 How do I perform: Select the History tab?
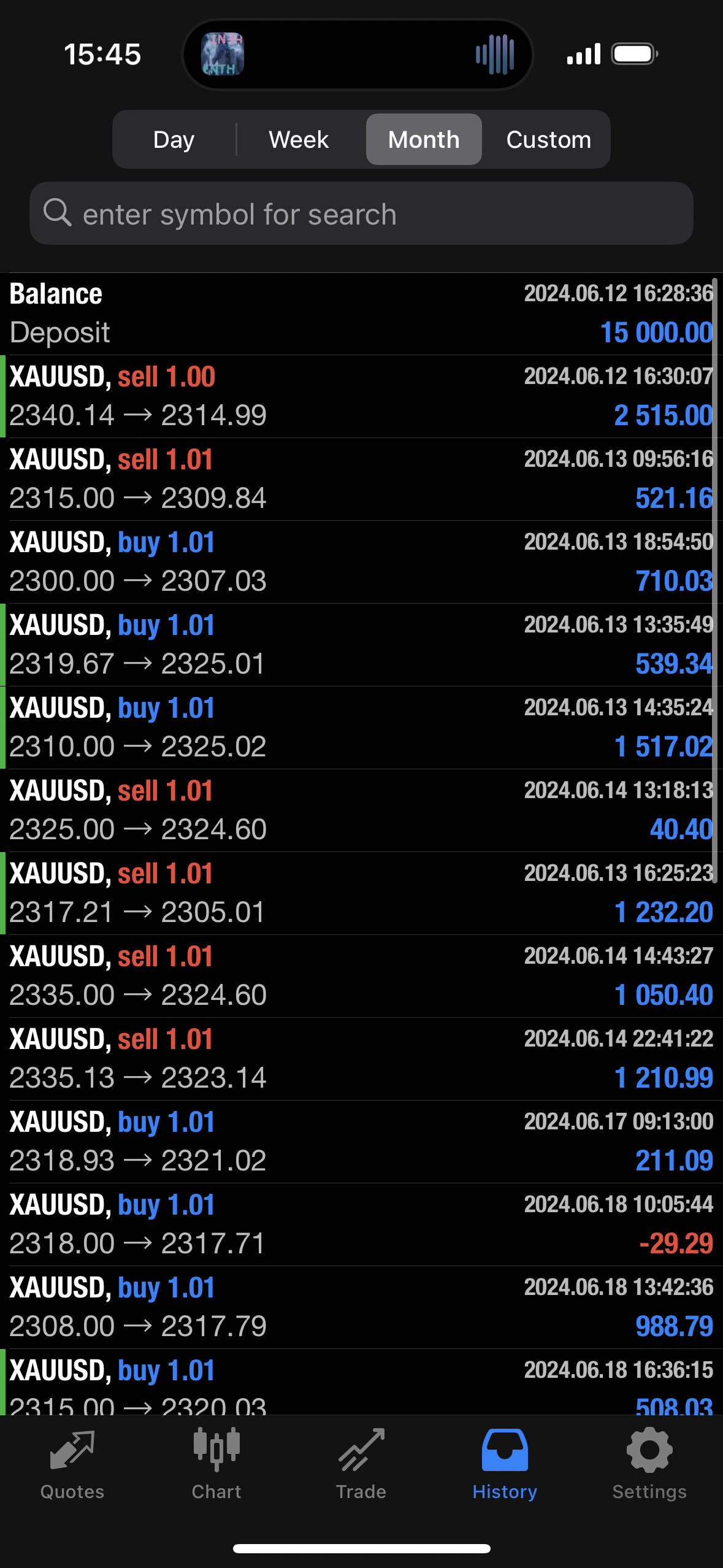(505, 1464)
